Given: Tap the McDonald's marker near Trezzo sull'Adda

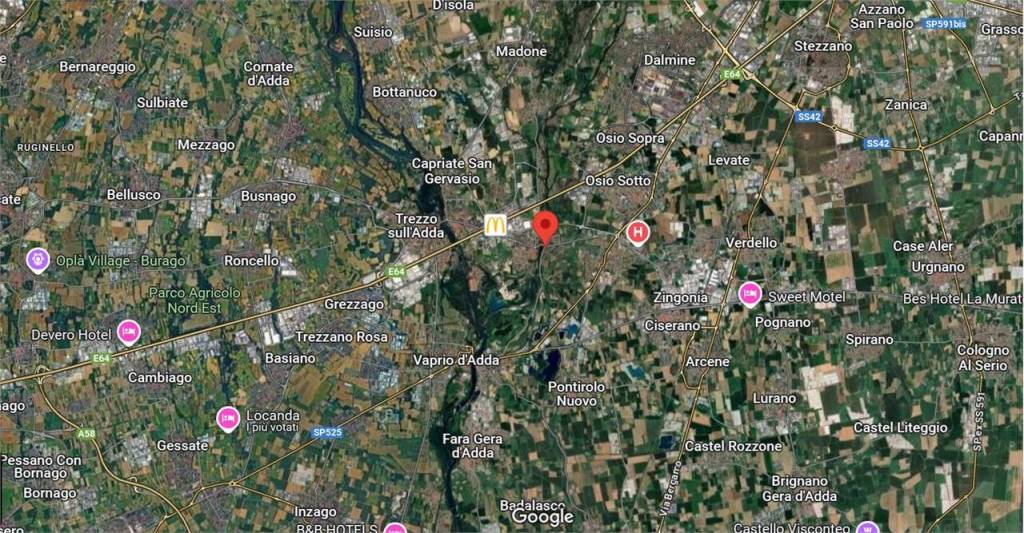Looking at the screenshot, I should [495, 225].
